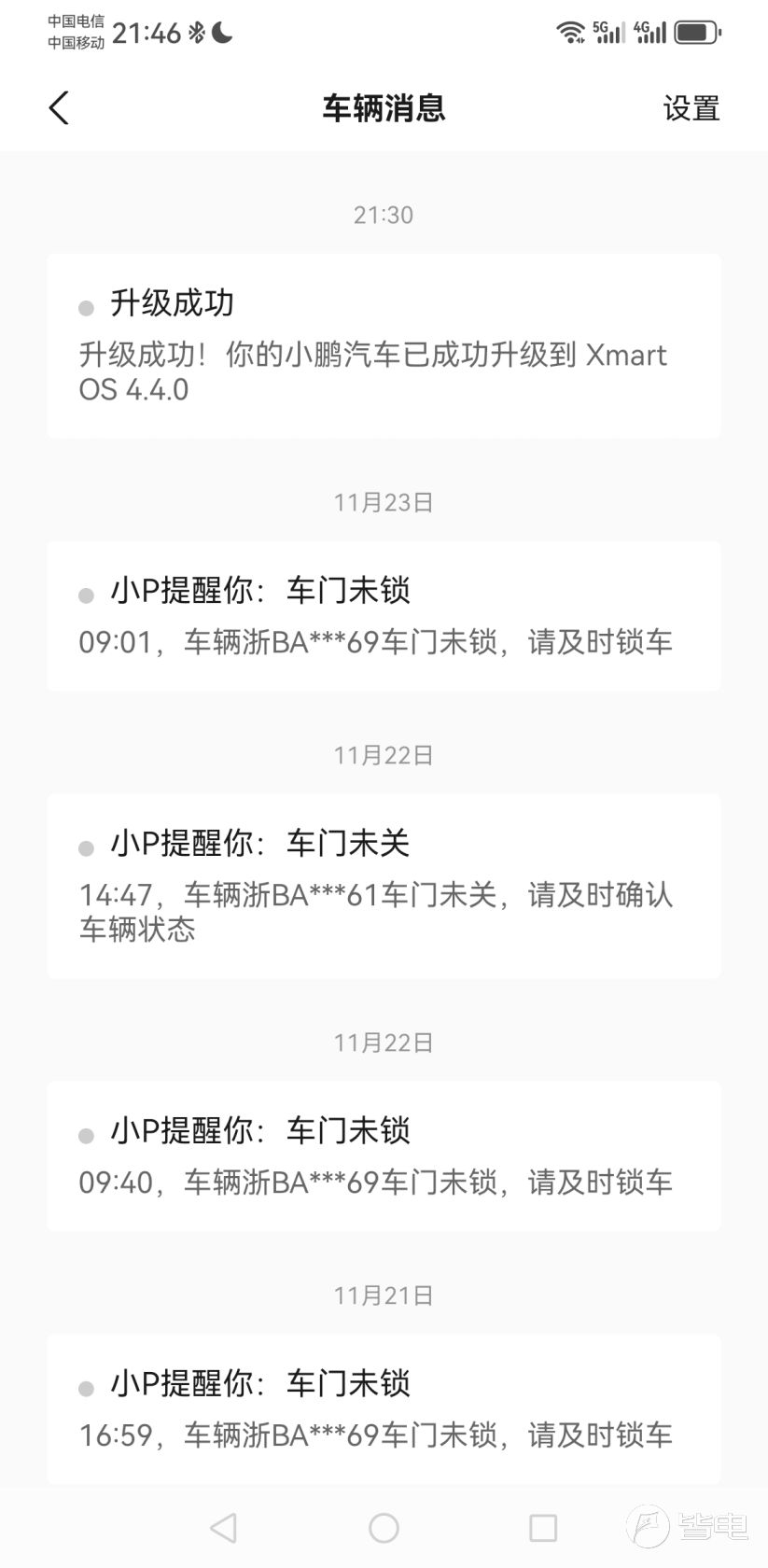Viewport: 768px width, 1568px height.
Task: Open the 升级成功 Xmart OS 4.4.0 message
Action: click(384, 345)
